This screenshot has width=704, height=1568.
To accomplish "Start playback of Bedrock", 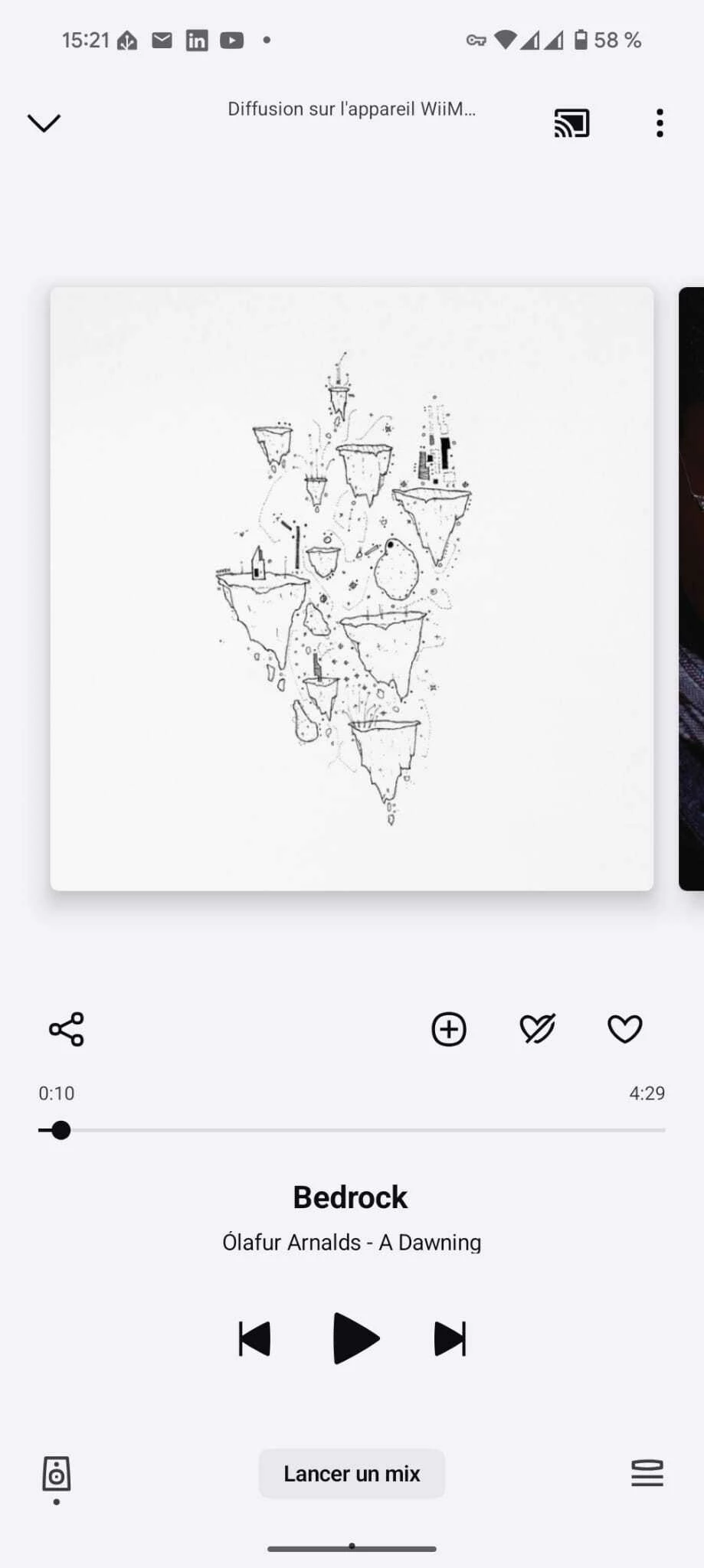I will tap(355, 1338).
